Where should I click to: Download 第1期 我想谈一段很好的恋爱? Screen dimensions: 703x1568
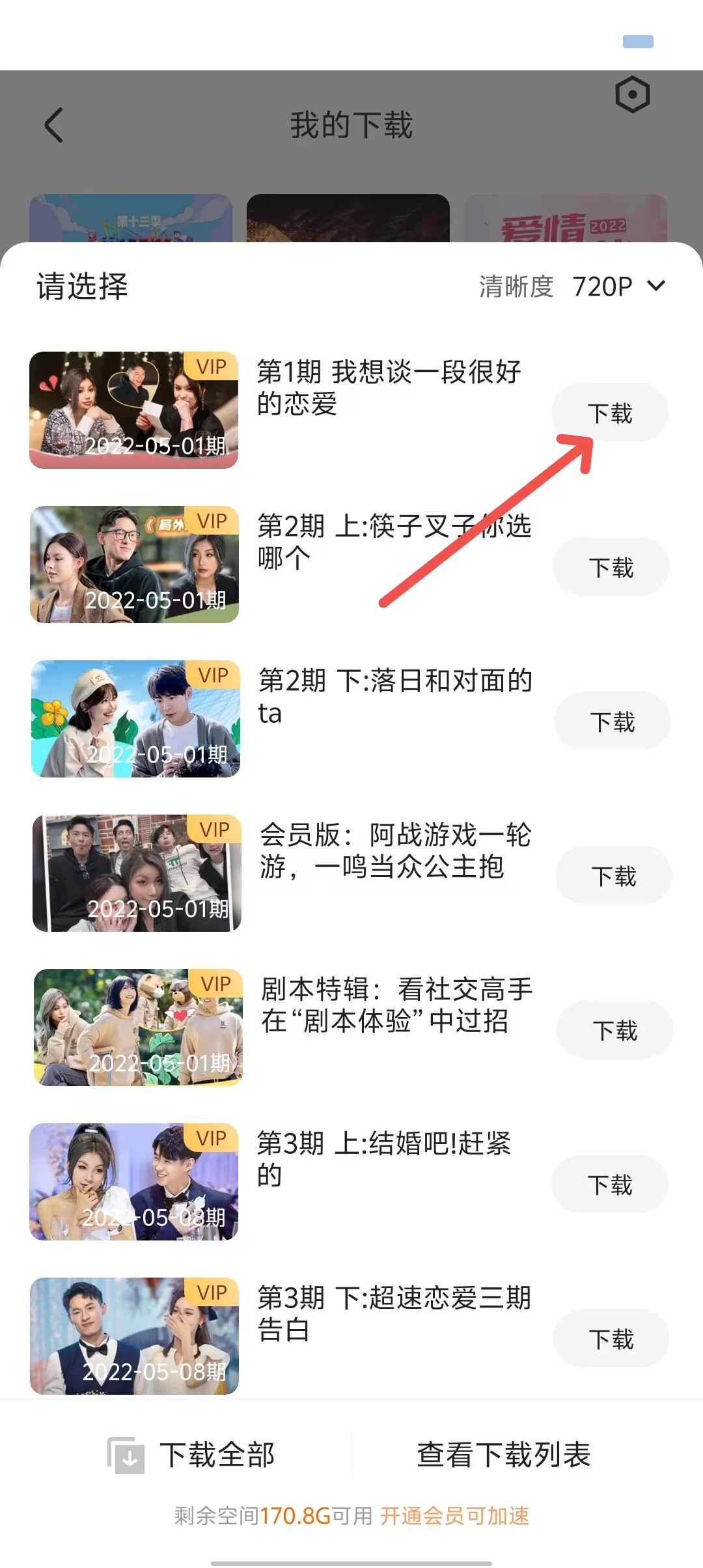610,413
